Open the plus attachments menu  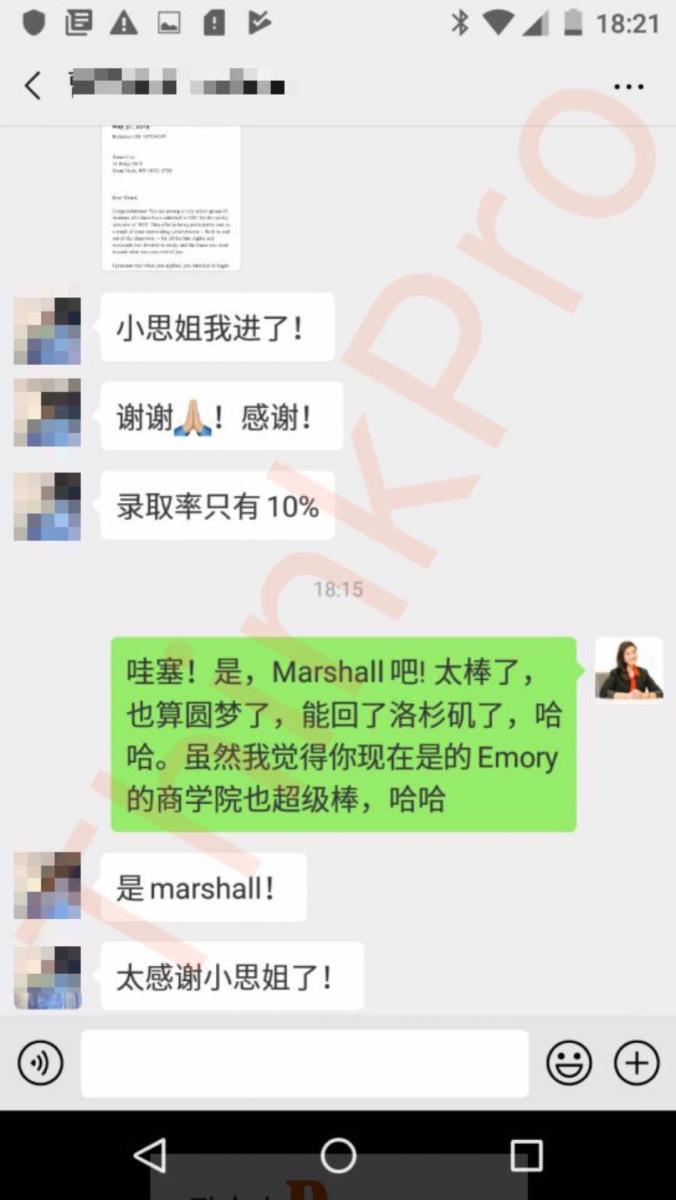click(x=636, y=1063)
